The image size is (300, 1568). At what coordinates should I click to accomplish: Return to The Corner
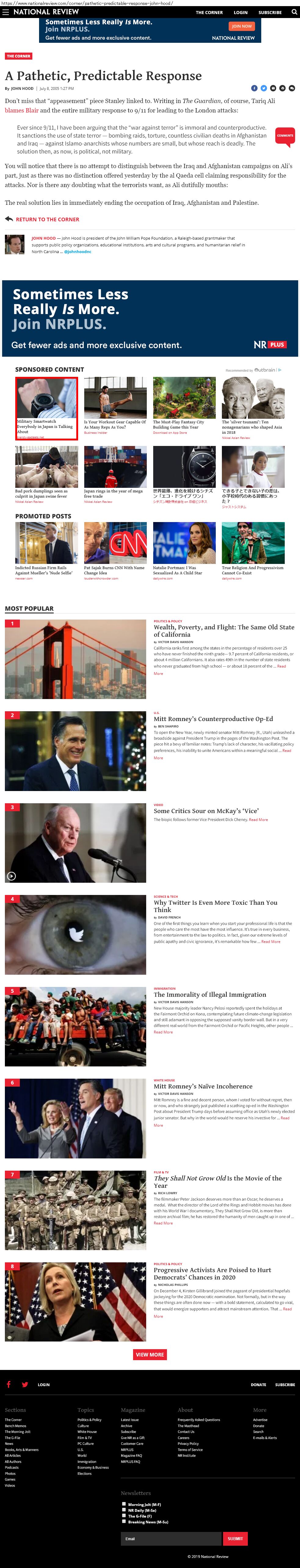[47, 219]
